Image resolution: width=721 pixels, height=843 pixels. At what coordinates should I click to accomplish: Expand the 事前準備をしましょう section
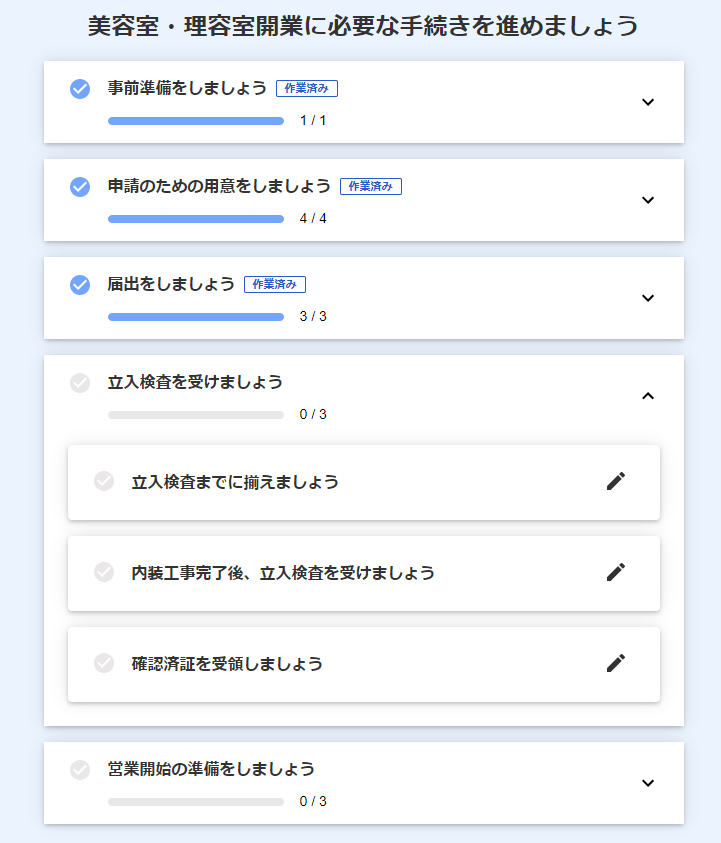coord(648,102)
